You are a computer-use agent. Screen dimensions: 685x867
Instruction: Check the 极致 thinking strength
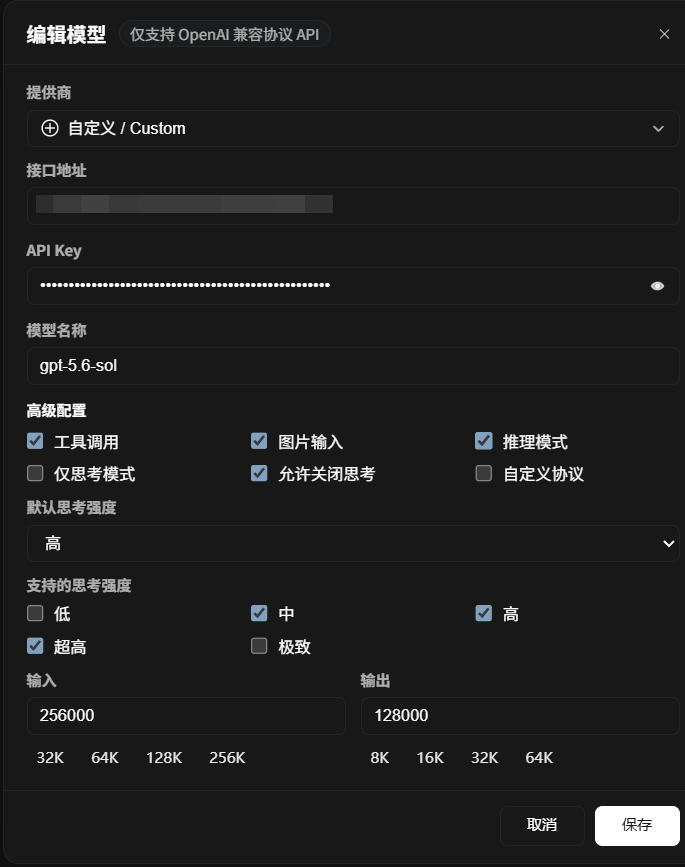point(259,646)
